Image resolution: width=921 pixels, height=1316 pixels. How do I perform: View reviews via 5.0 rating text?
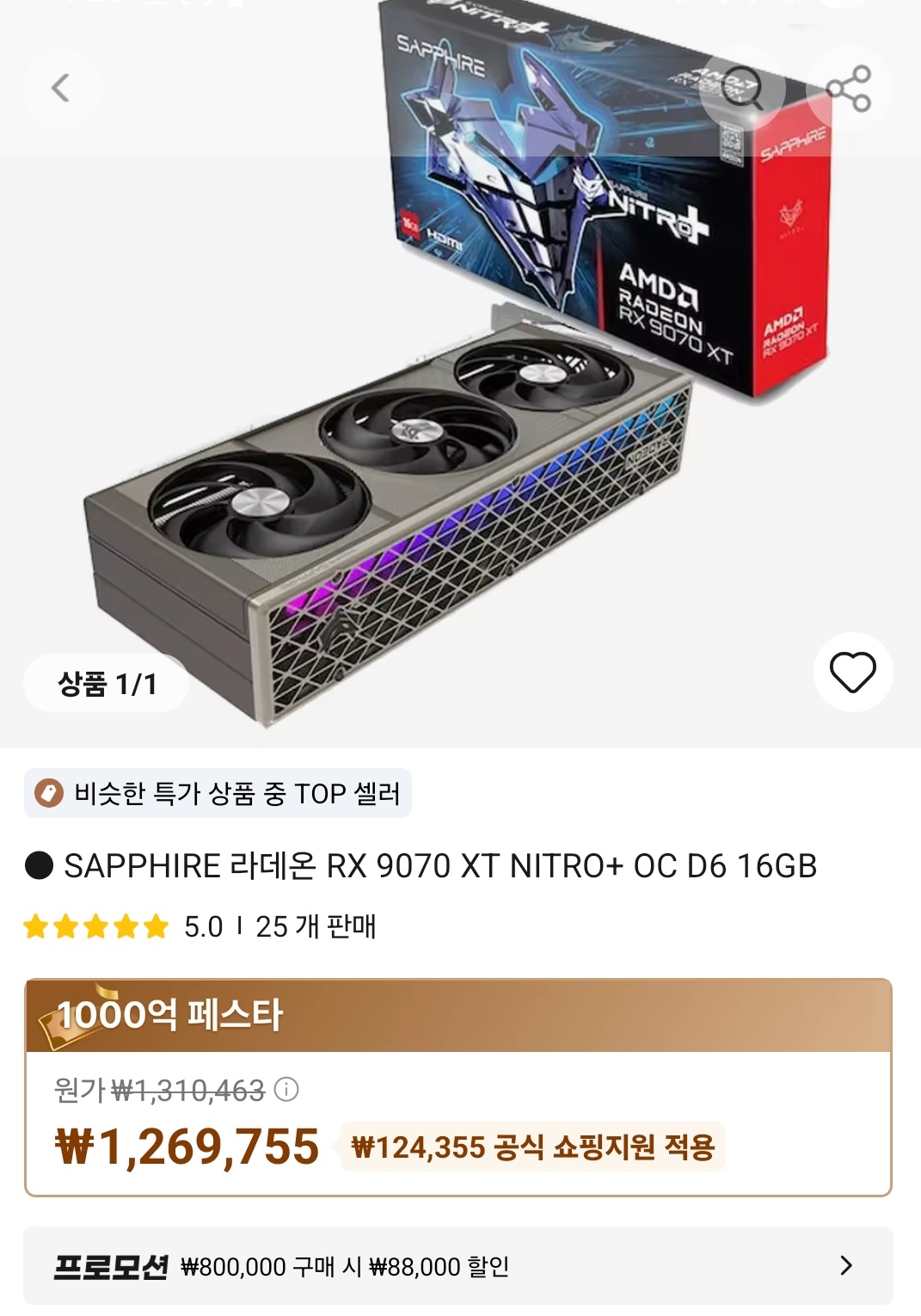click(199, 927)
